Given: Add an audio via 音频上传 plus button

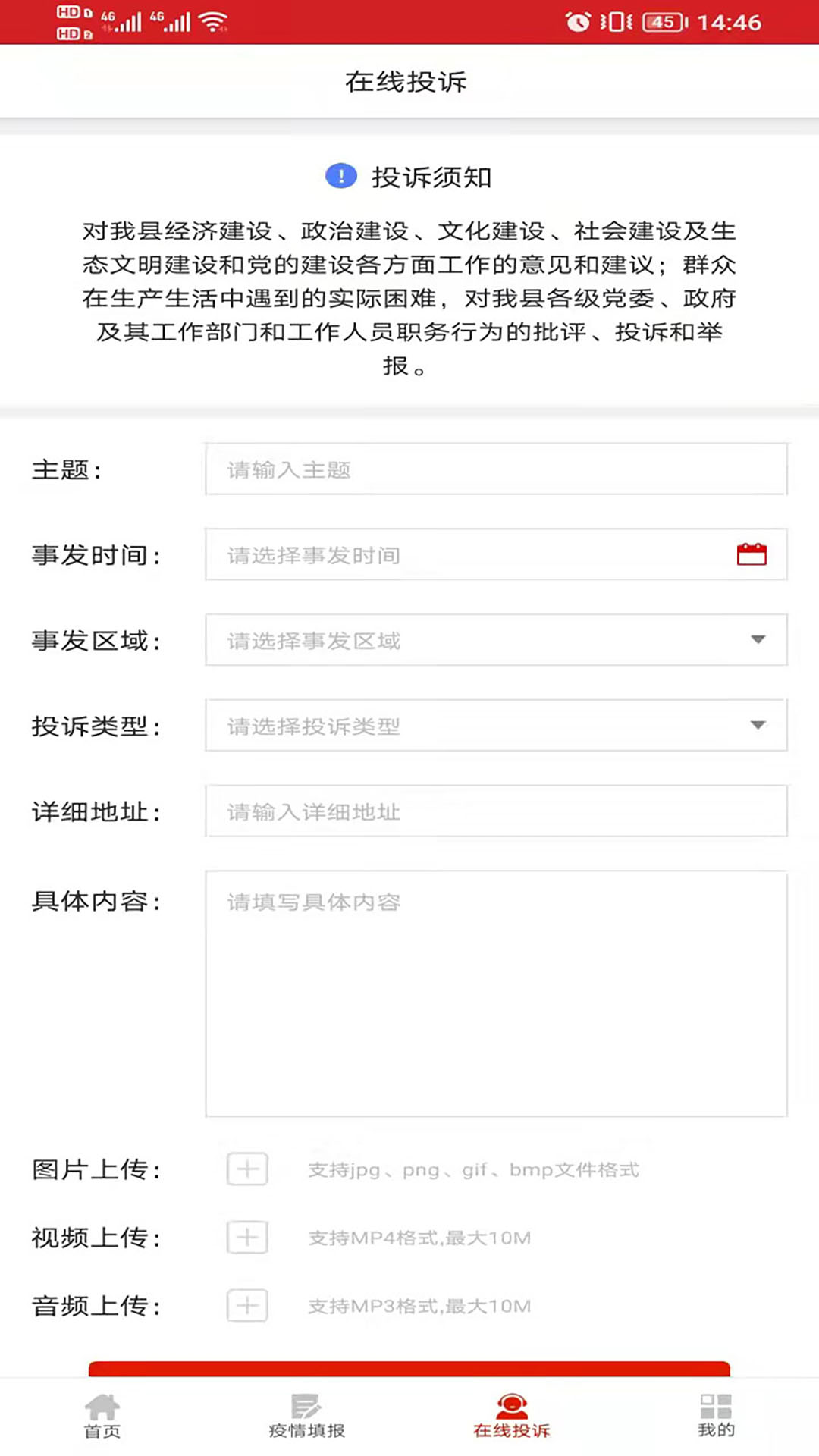Looking at the screenshot, I should point(247,1306).
